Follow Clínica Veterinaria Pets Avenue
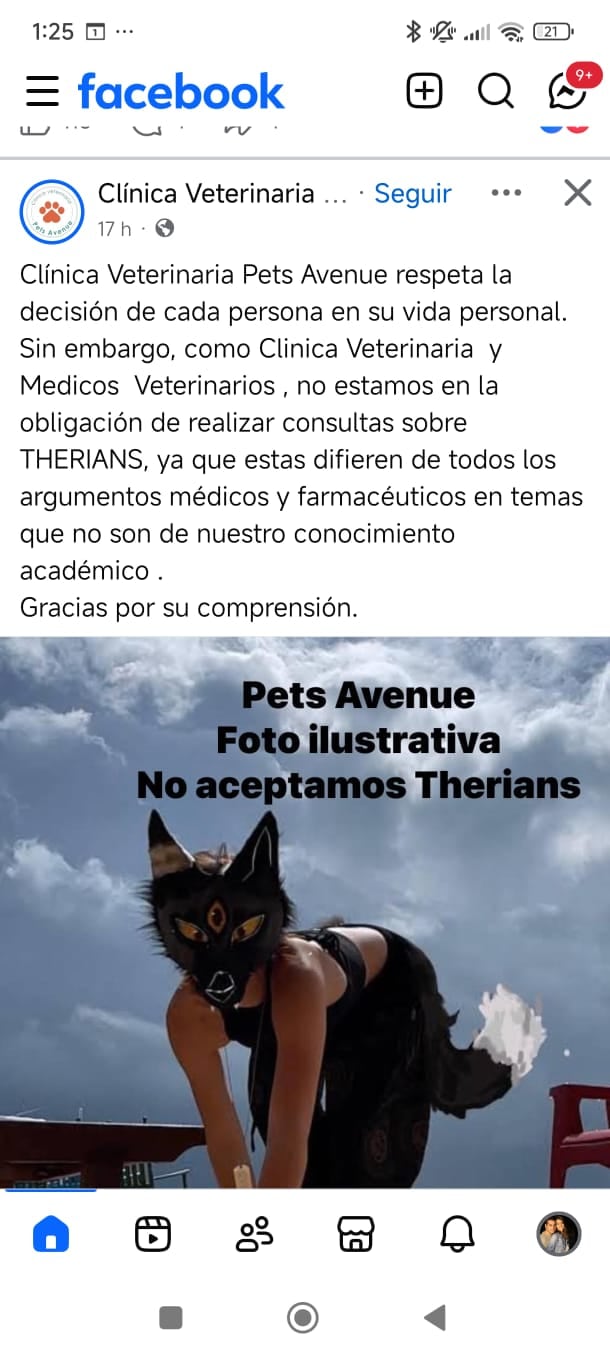Image resolution: width=610 pixels, height=1356 pixels. click(x=412, y=194)
